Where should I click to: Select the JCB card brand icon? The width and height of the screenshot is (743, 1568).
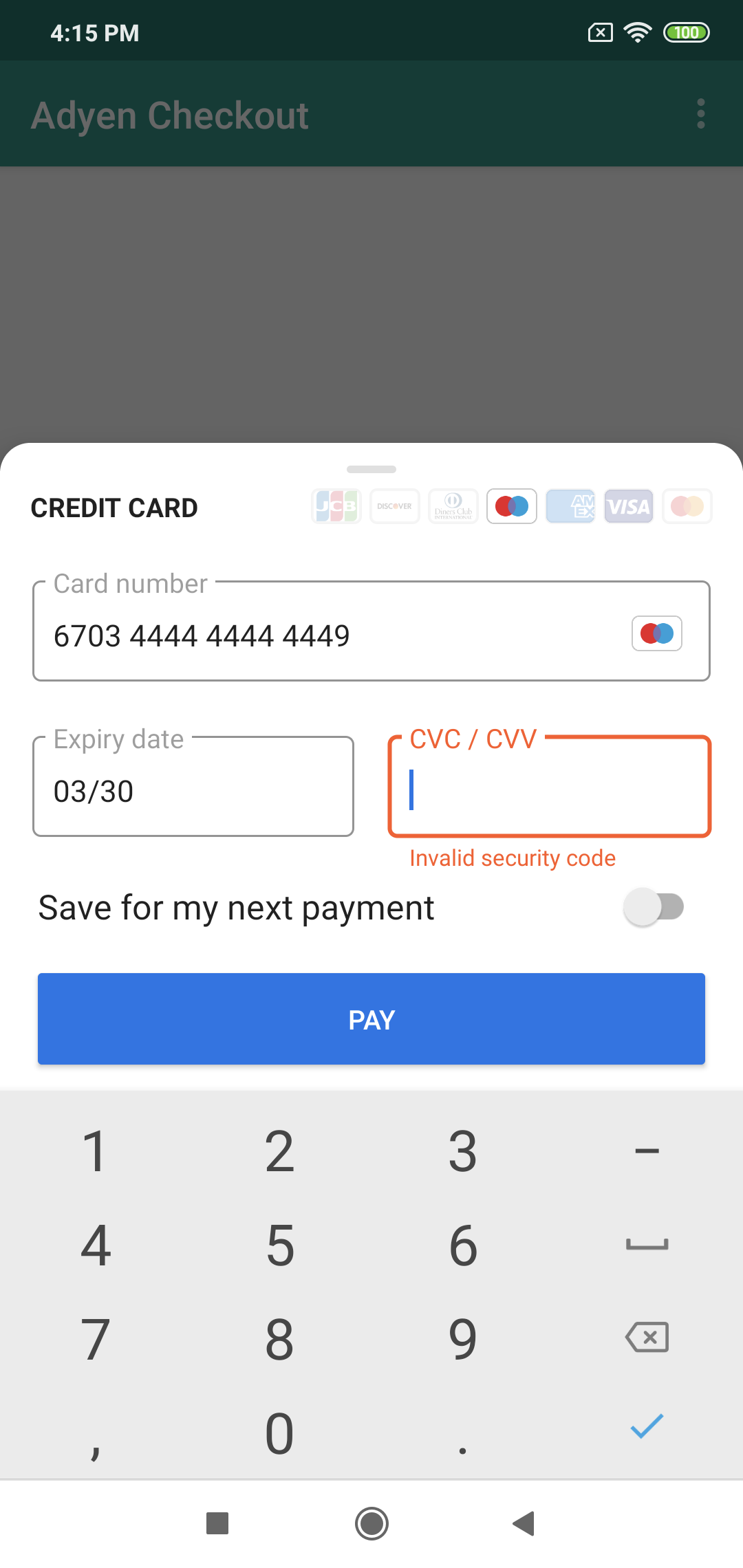click(x=336, y=506)
